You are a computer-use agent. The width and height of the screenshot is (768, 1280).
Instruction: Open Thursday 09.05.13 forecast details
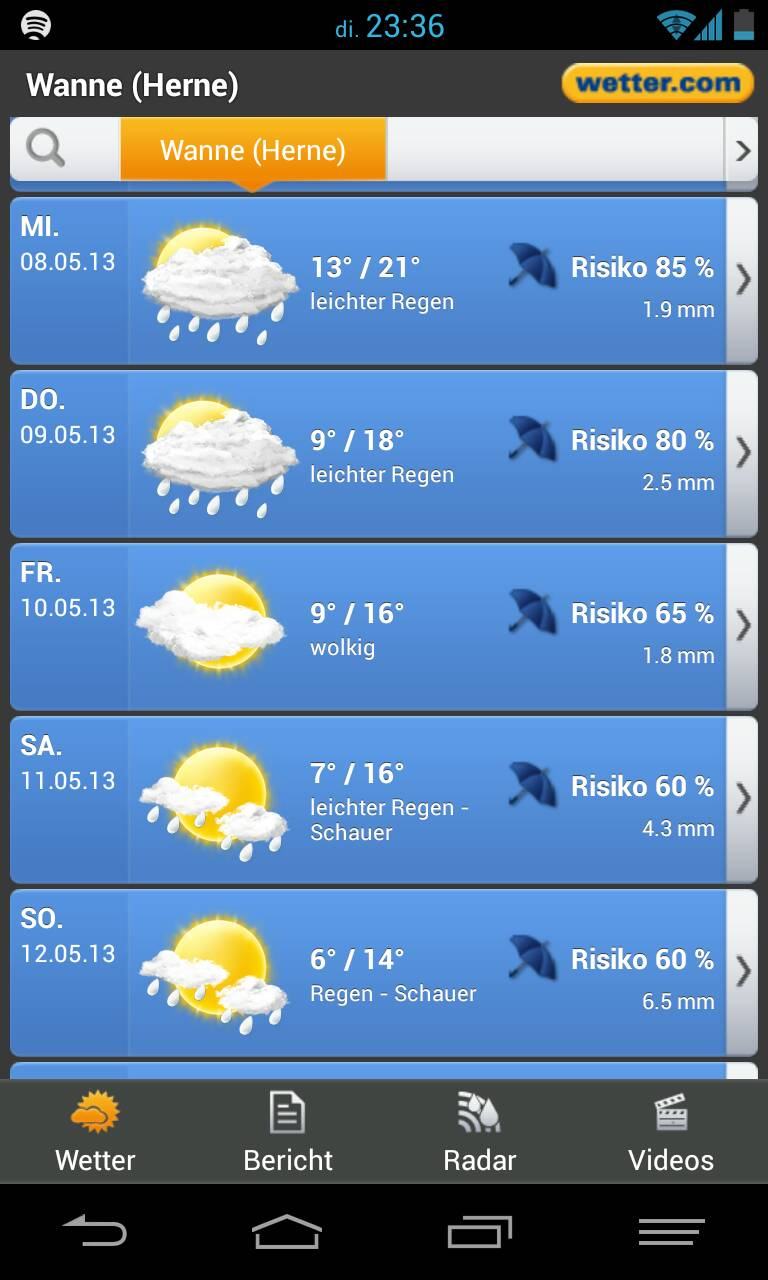384,454
